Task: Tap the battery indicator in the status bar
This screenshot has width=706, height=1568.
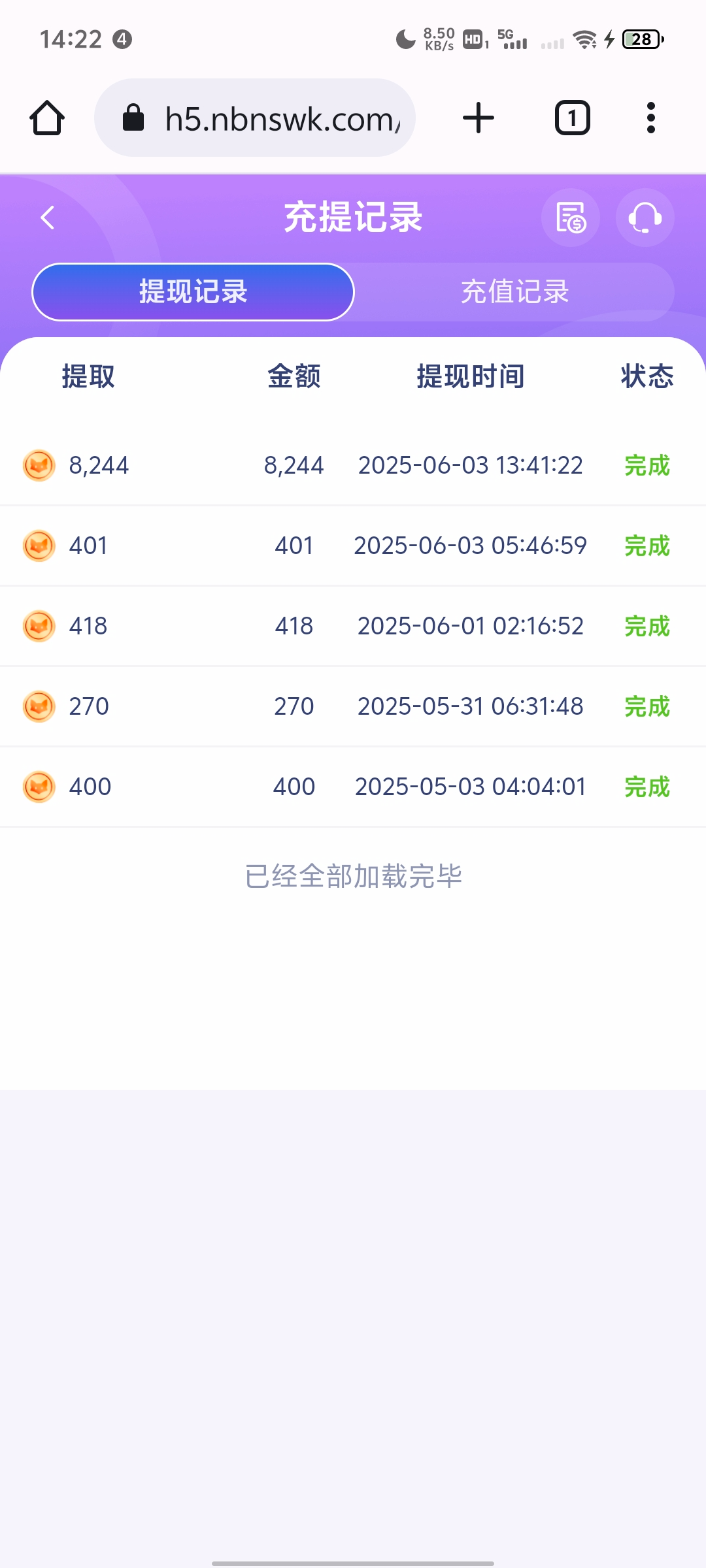Action: (641, 40)
